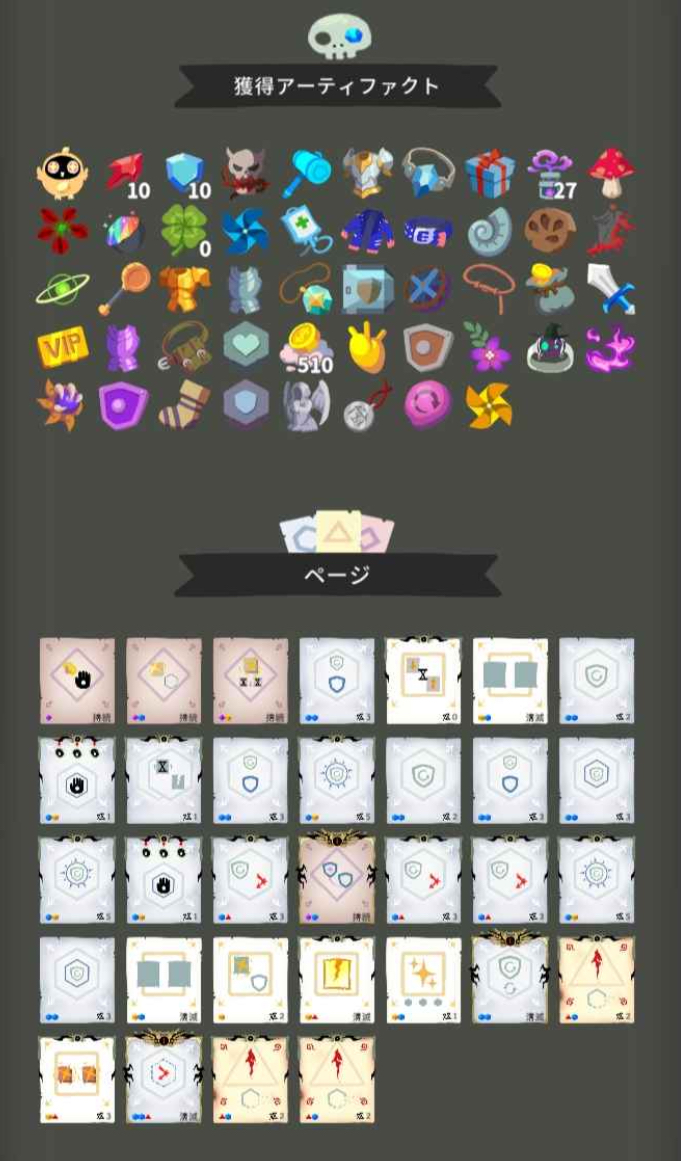Select the angel statue artifact

pyautogui.click(x=306, y=405)
